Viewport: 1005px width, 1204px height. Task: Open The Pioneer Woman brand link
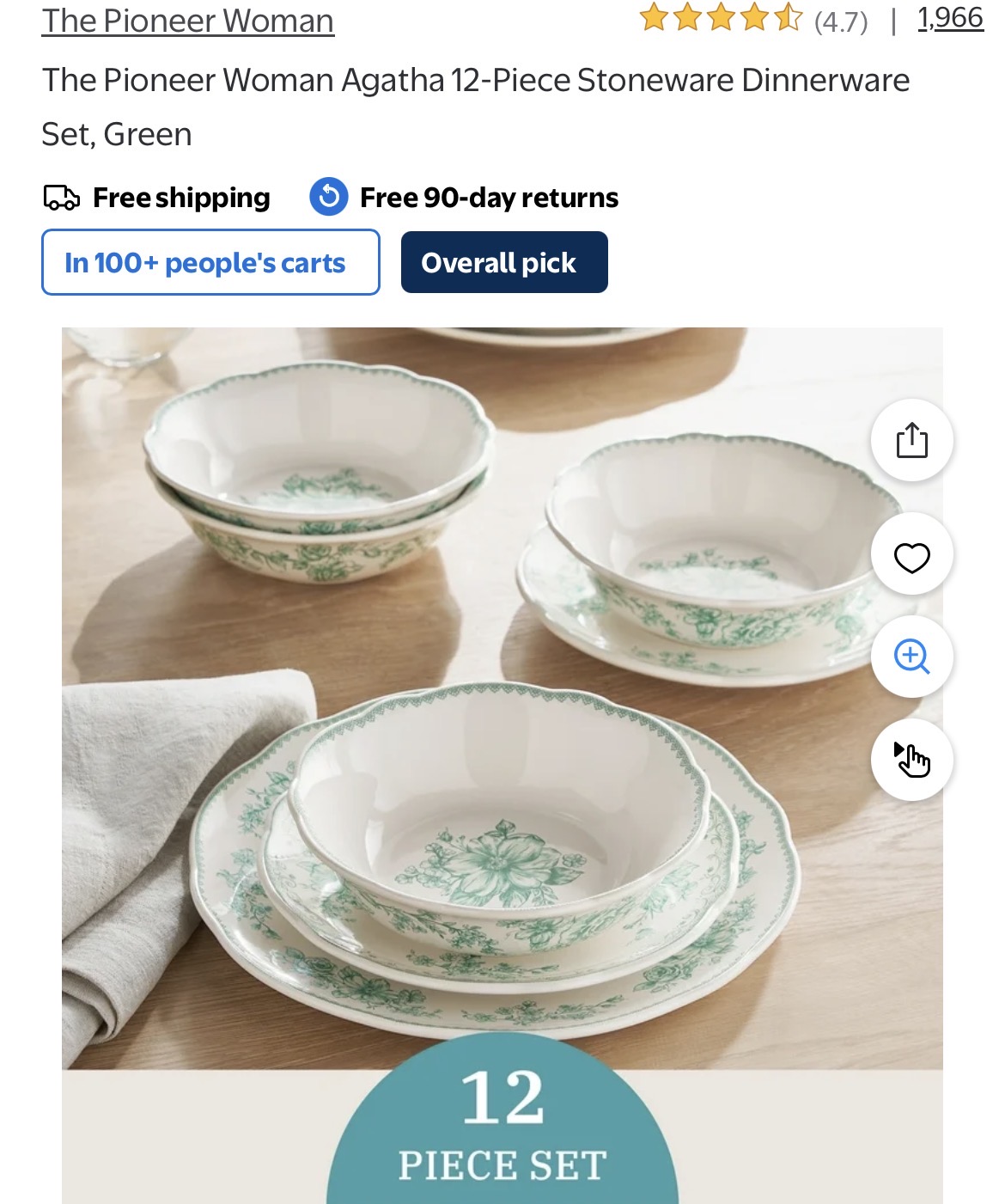pos(187,21)
